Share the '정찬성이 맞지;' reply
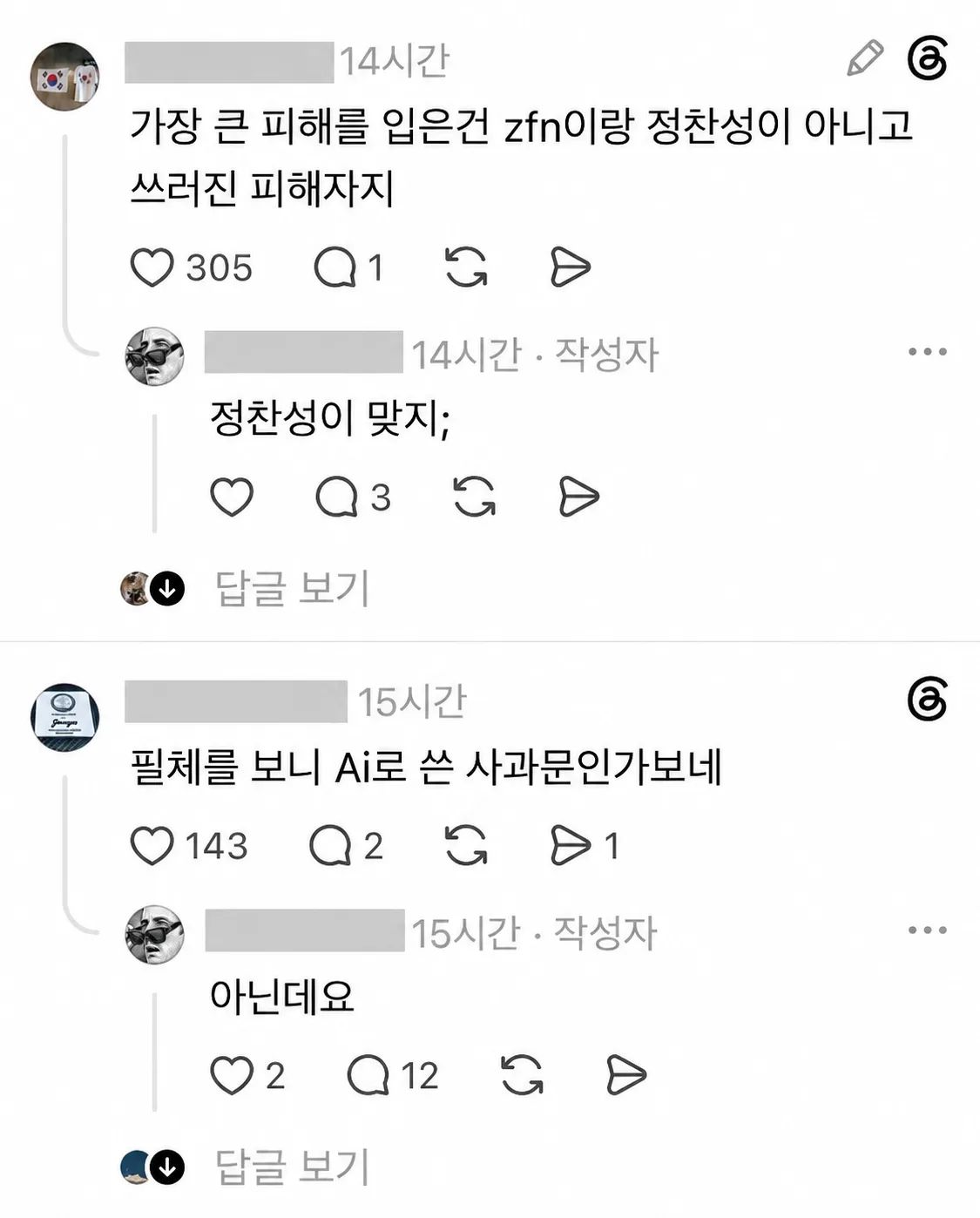Viewport: 980px width, 1218px height. 578,497
